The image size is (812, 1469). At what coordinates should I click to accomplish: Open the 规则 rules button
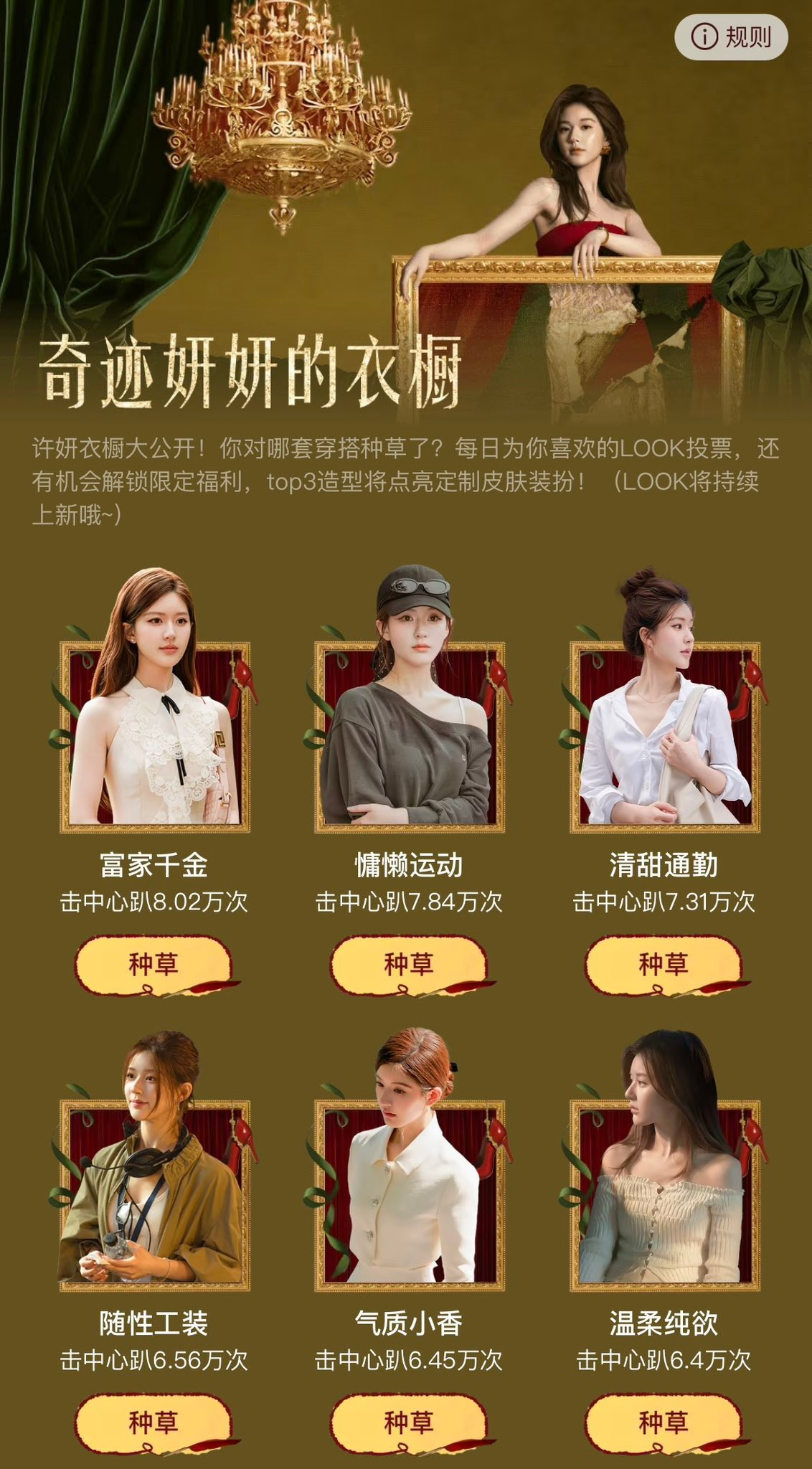[731, 36]
